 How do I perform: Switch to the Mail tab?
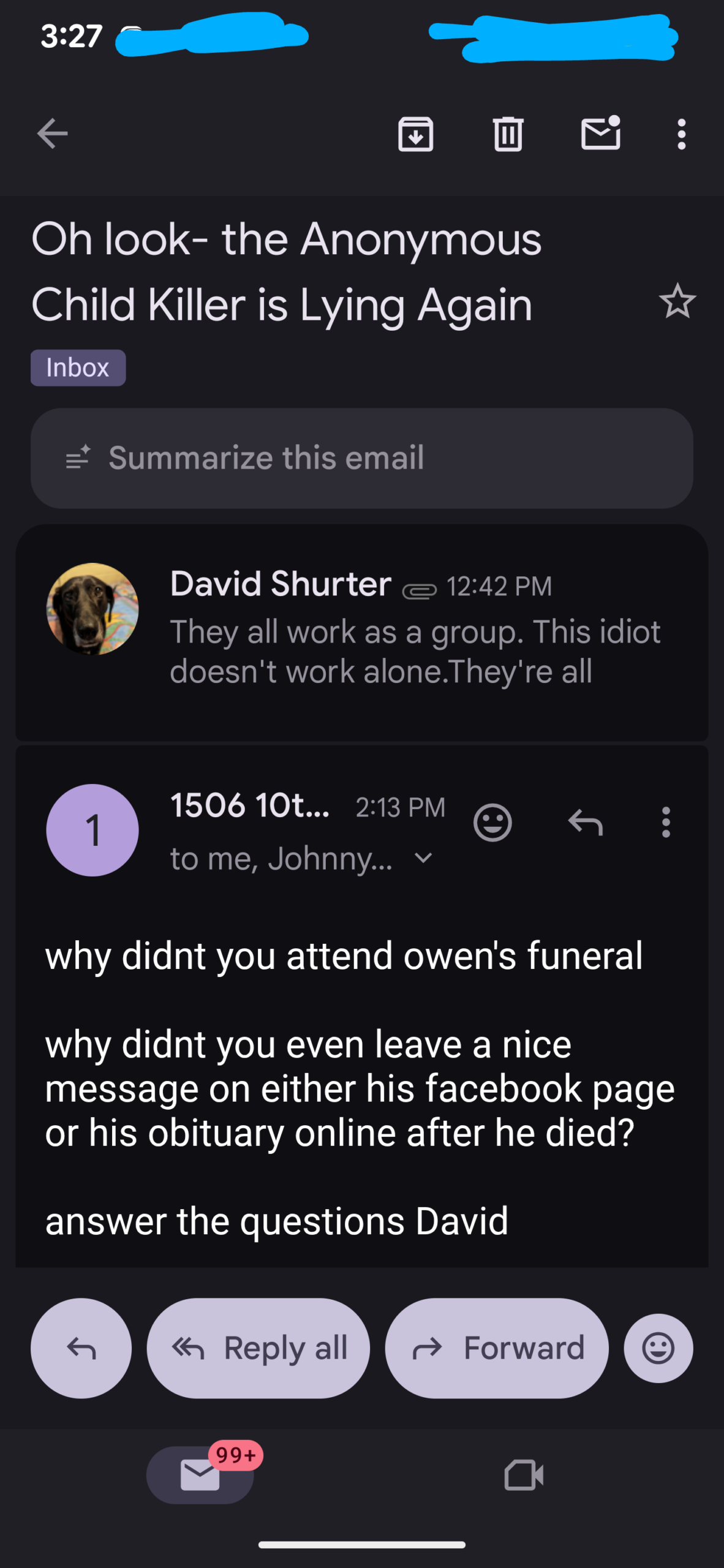[200, 1475]
